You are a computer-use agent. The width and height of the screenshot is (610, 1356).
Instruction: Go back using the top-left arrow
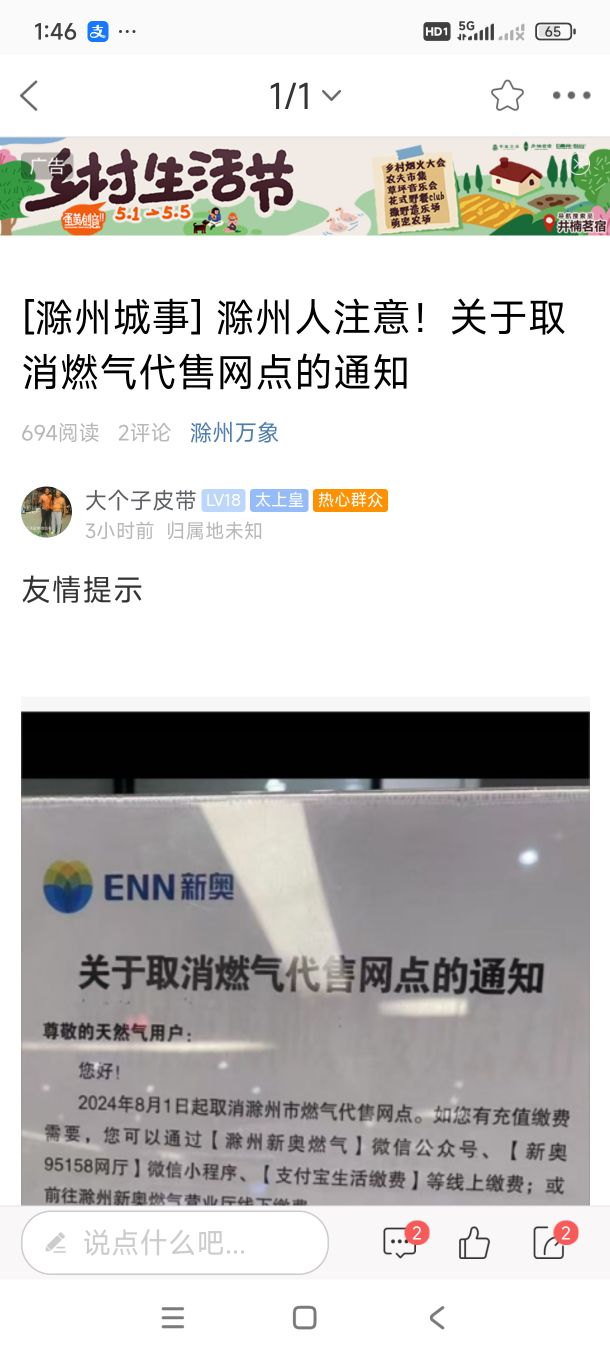(29, 96)
